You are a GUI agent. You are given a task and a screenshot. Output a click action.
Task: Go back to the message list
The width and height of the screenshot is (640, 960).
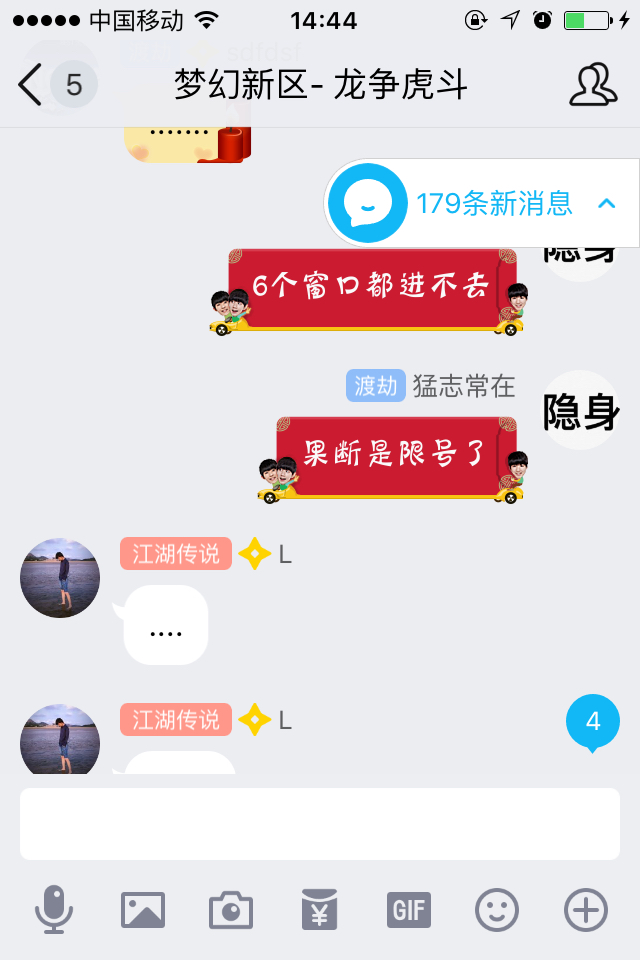[32, 85]
